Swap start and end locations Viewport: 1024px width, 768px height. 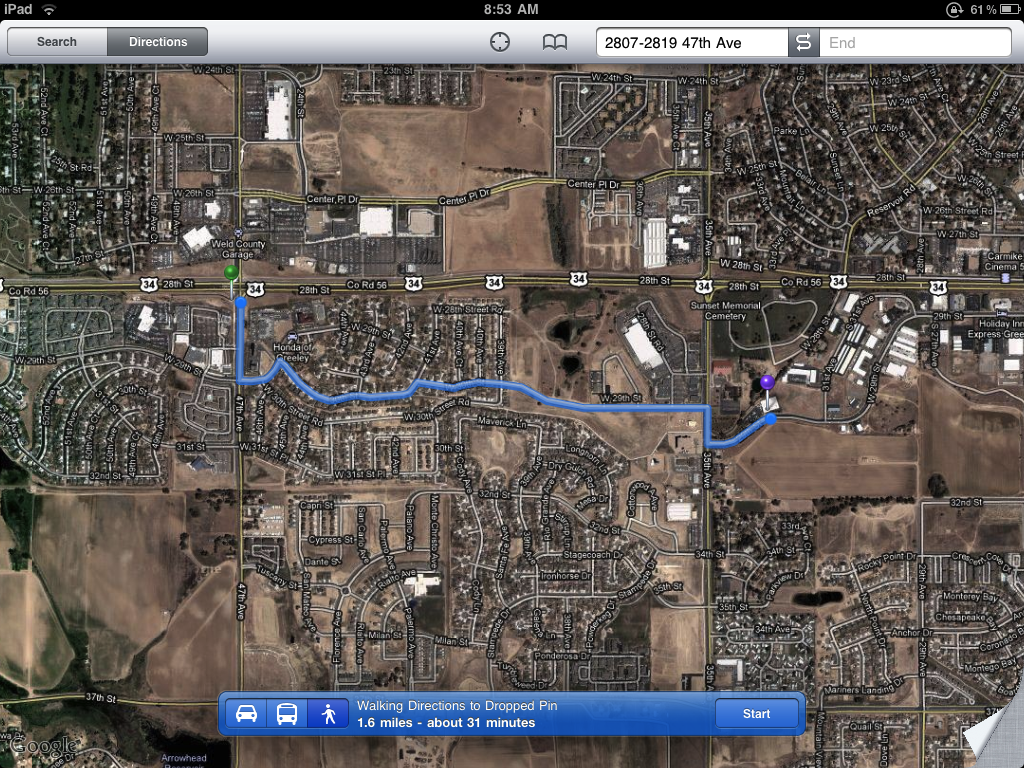coord(803,43)
